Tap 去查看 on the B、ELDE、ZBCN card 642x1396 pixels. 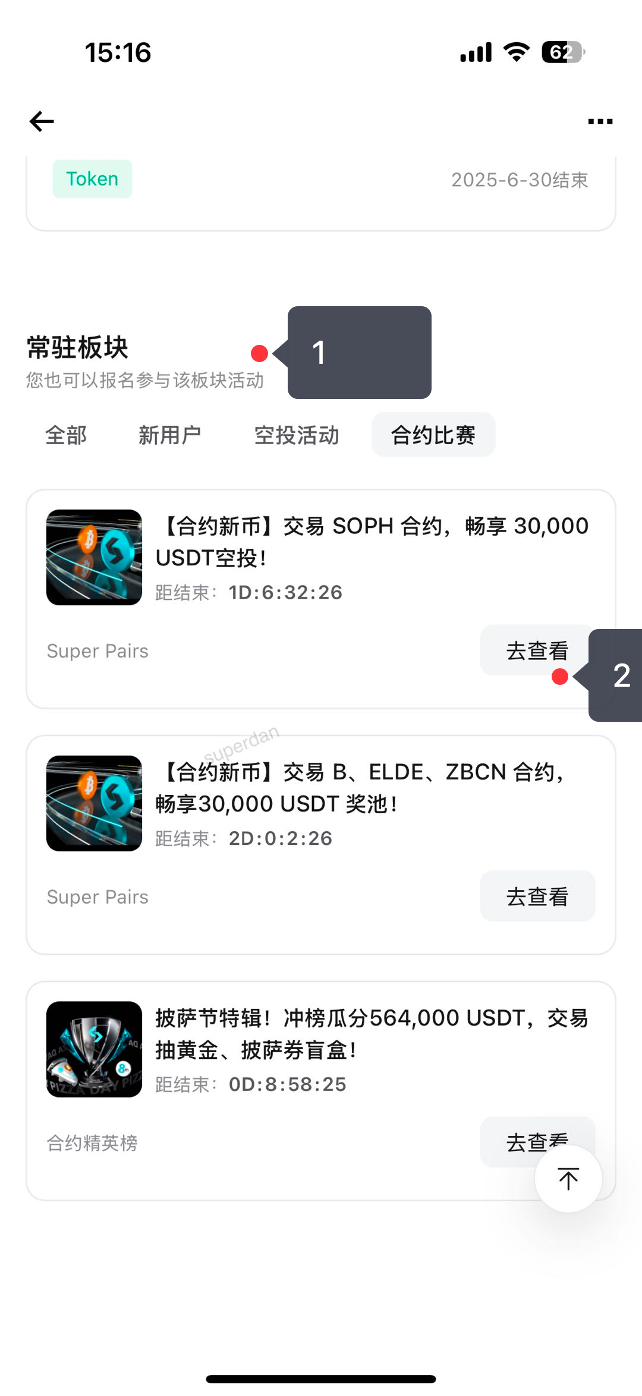537,896
